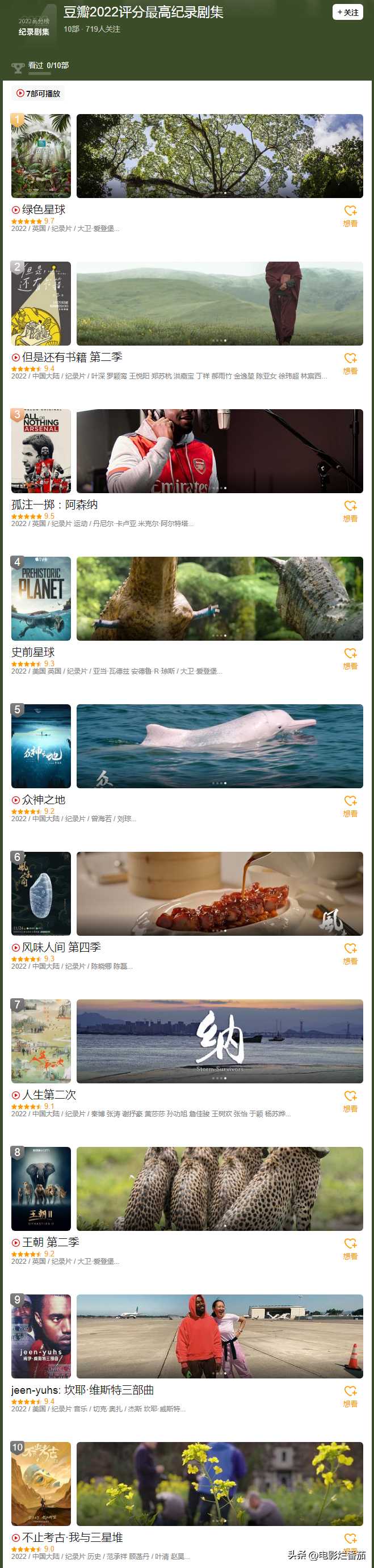Open 绿色星球 poster

(41, 156)
